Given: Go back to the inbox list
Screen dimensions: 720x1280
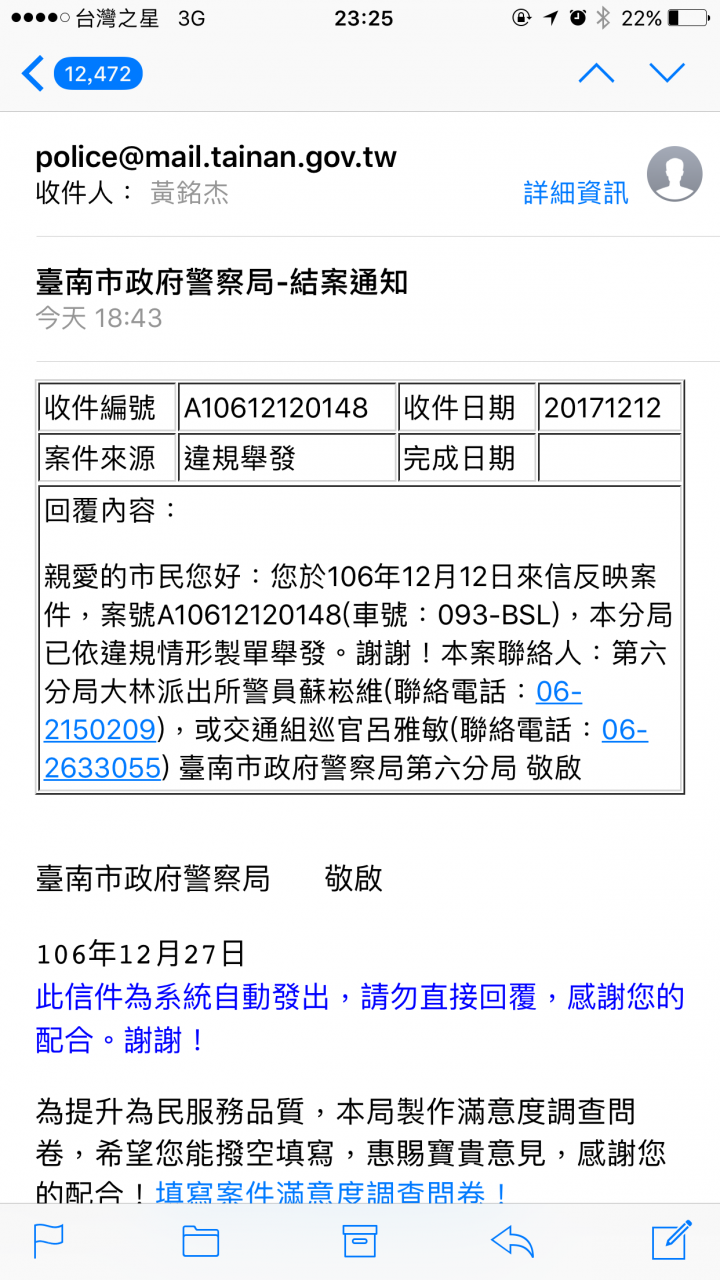Looking at the screenshot, I should (x=81, y=73).
